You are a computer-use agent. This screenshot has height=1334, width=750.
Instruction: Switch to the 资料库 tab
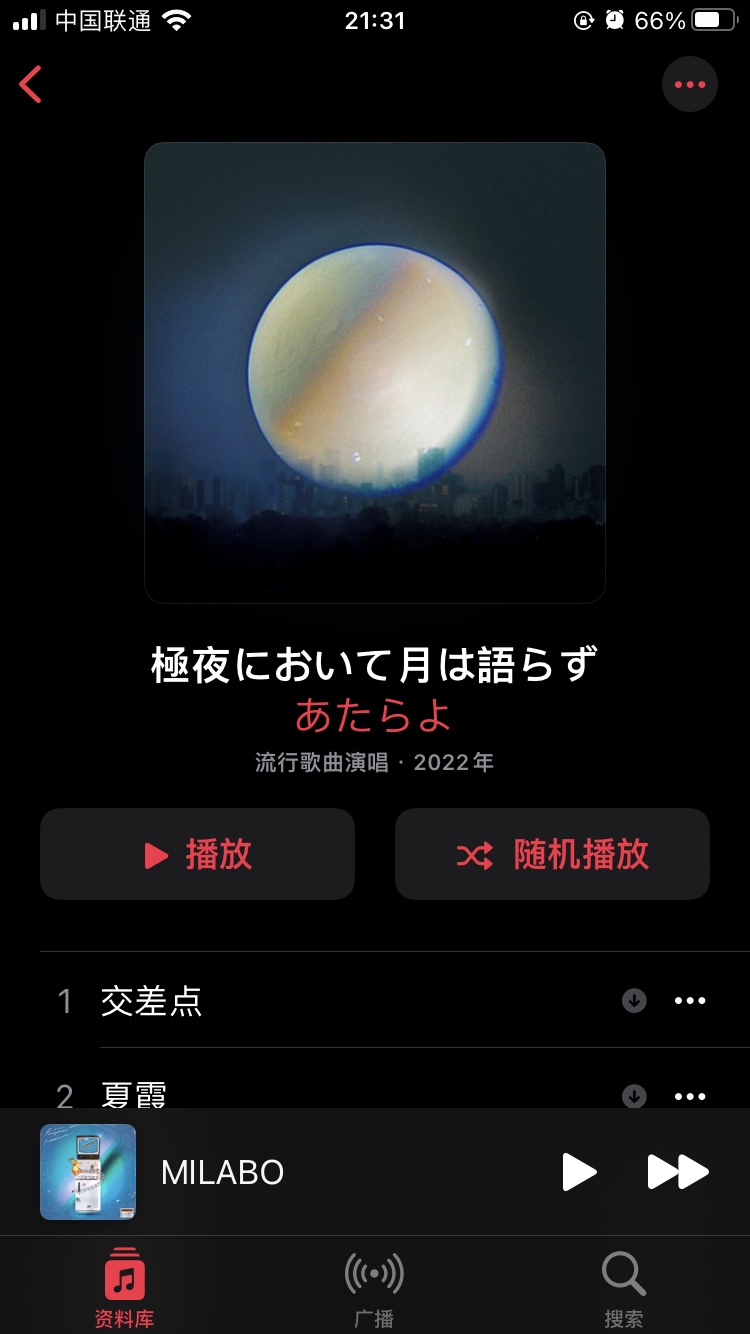tap(124, 1288)
